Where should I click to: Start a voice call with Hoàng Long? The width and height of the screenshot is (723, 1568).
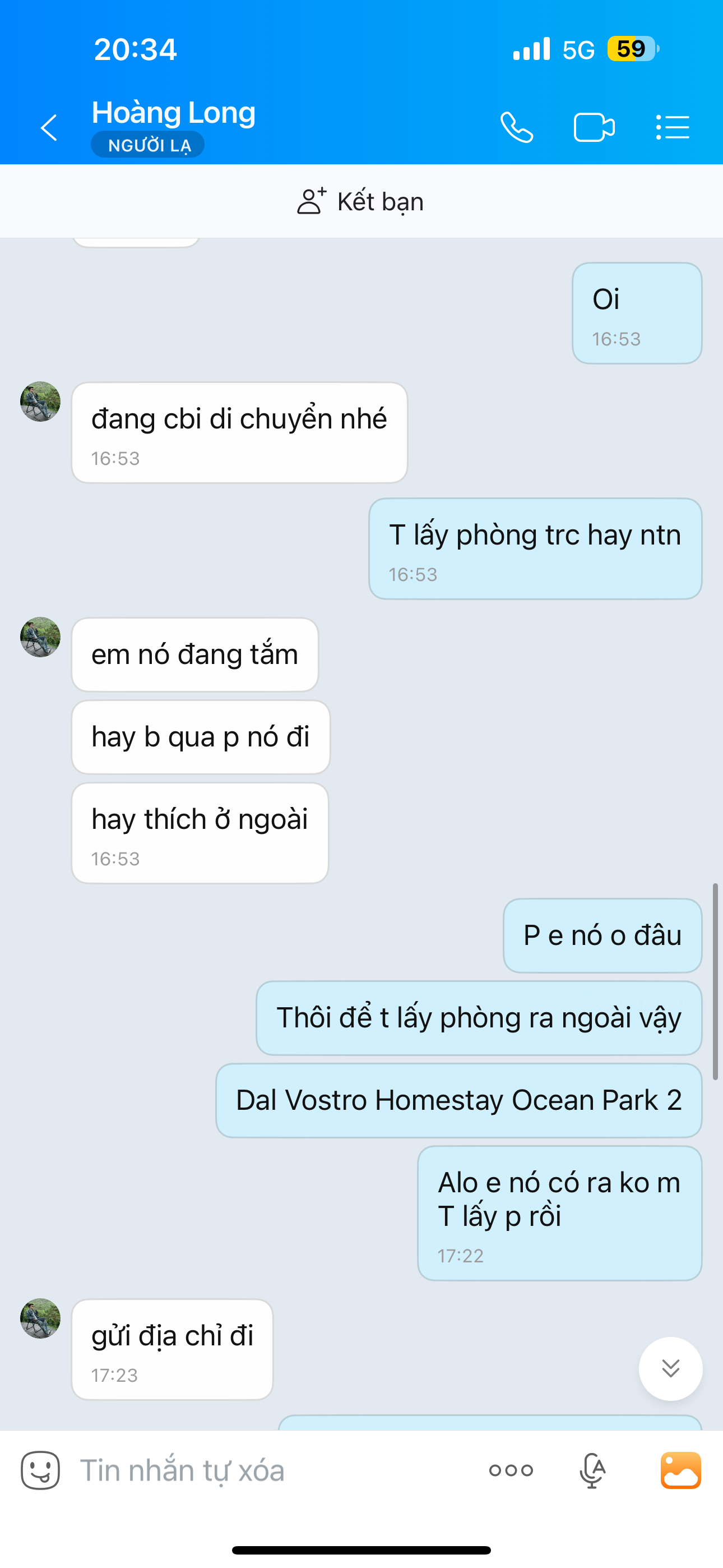tap(517, 128)
